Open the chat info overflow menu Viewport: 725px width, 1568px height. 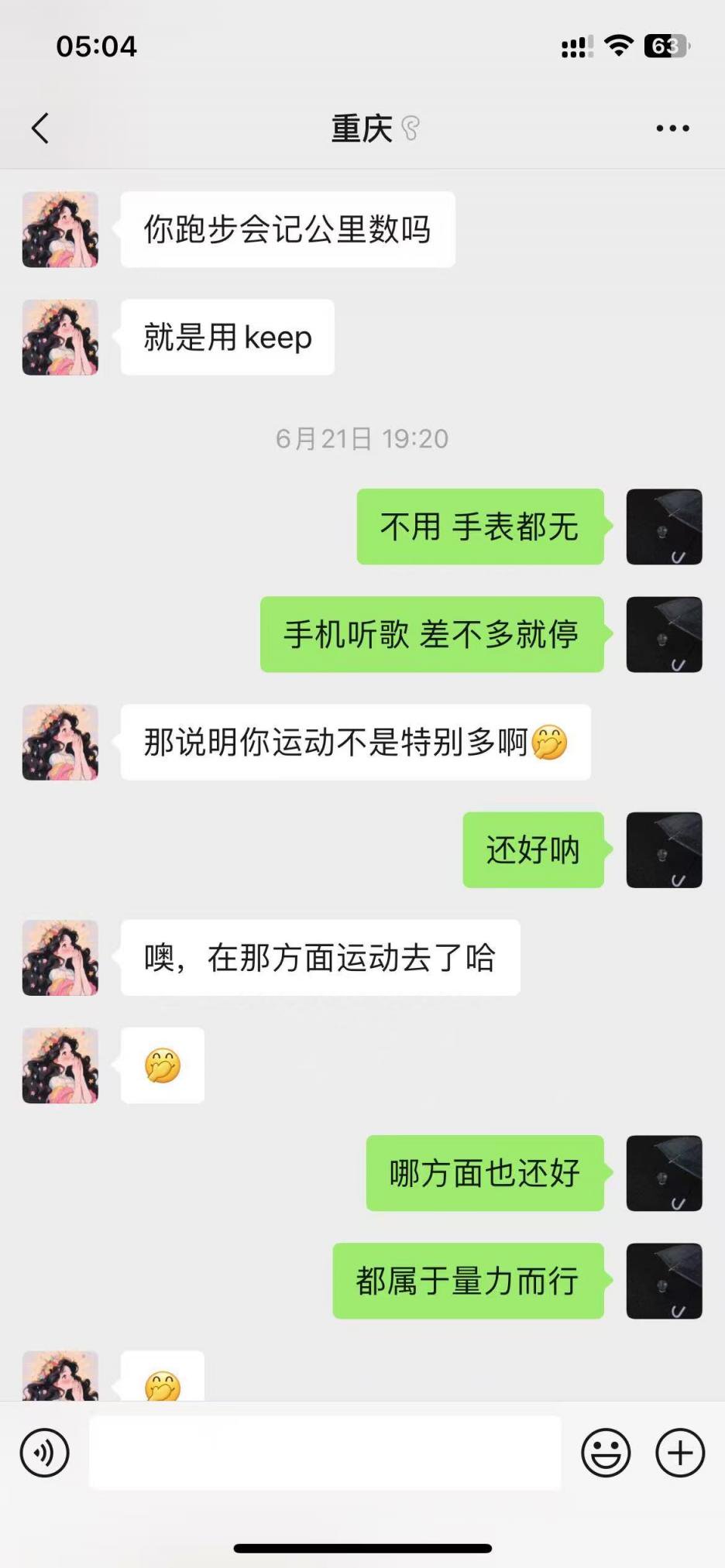pyautogui.click(x=672, y=129)
